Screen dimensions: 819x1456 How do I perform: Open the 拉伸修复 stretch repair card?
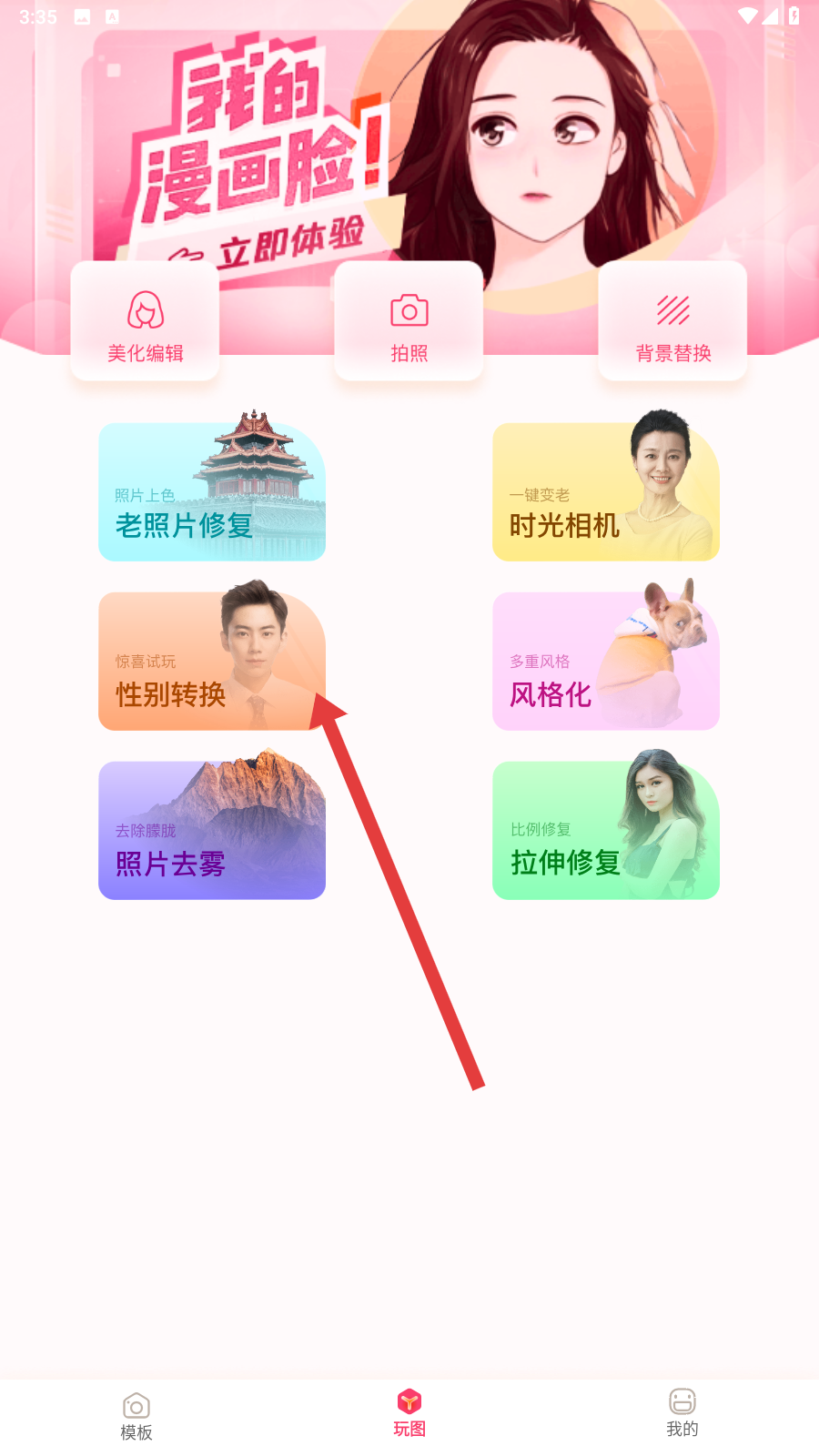click(x=605, y=831)
